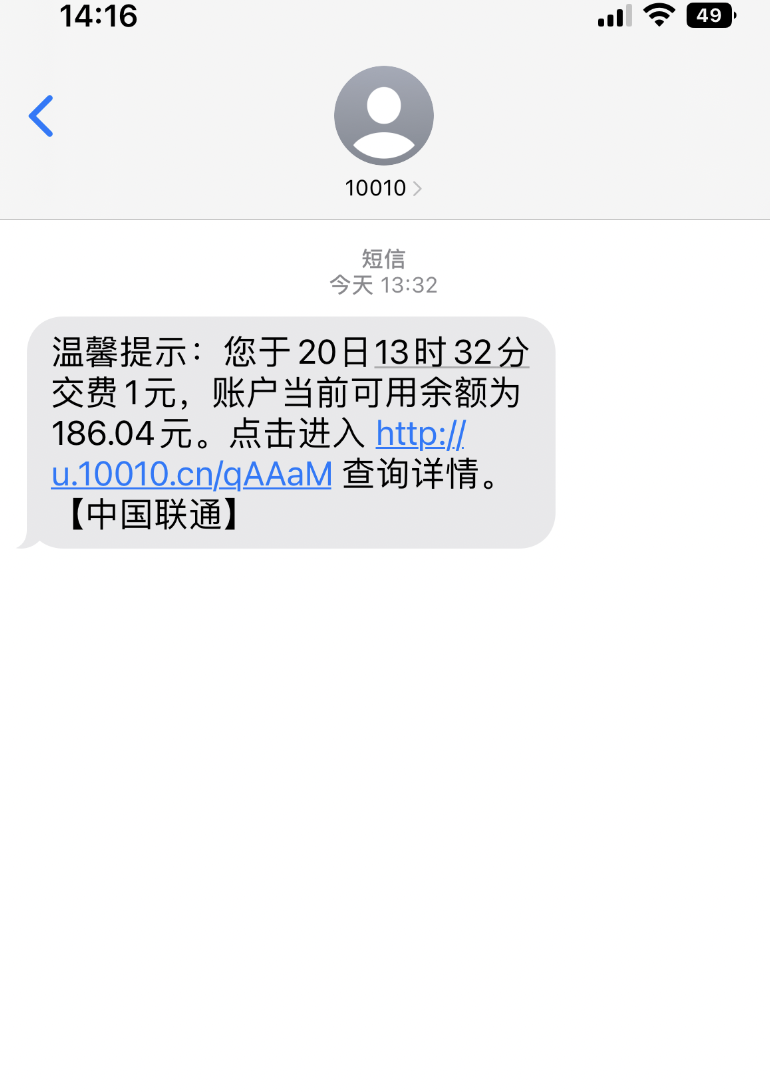The height and width of the screenshot is (1092, 770).
Task: Tap the underlined 13时32分 time
Action: pos(451,353)
